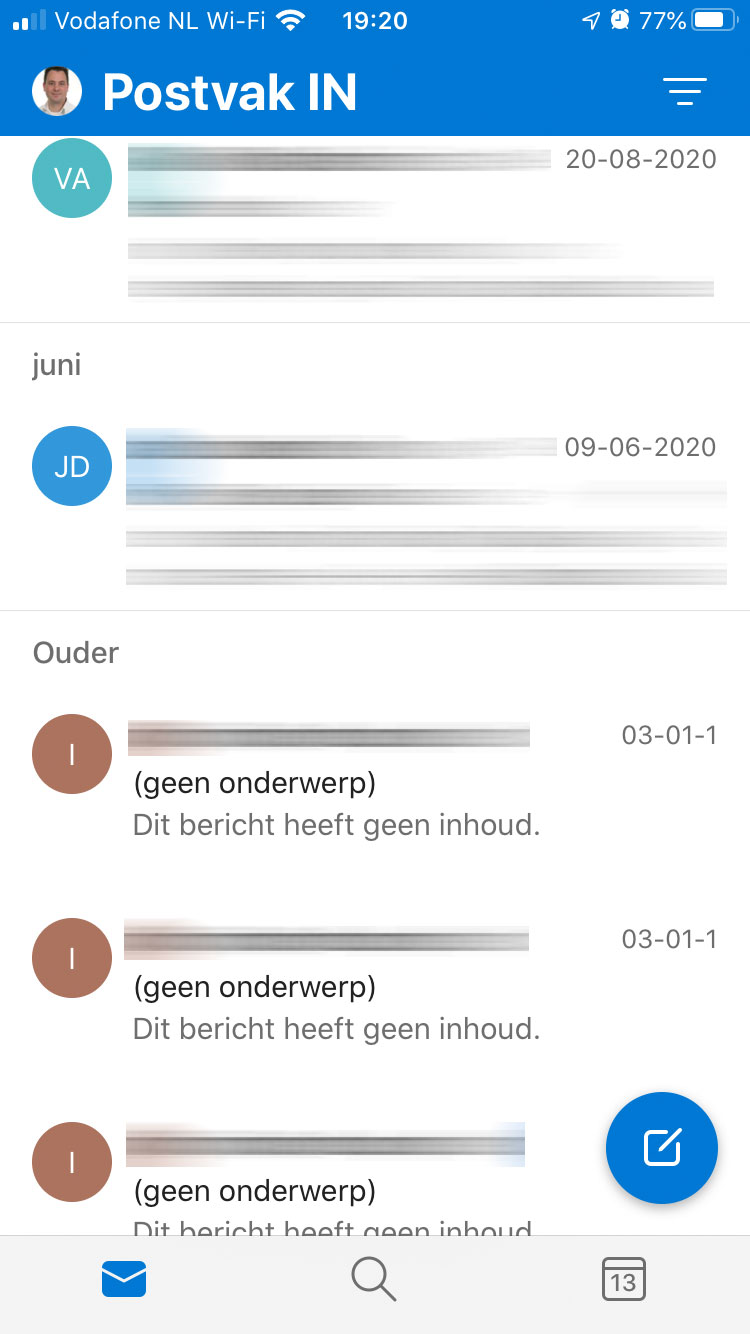Switch to the calendar tab
This screenshot has width=750, height=1334.
(x=624, y=1279)
